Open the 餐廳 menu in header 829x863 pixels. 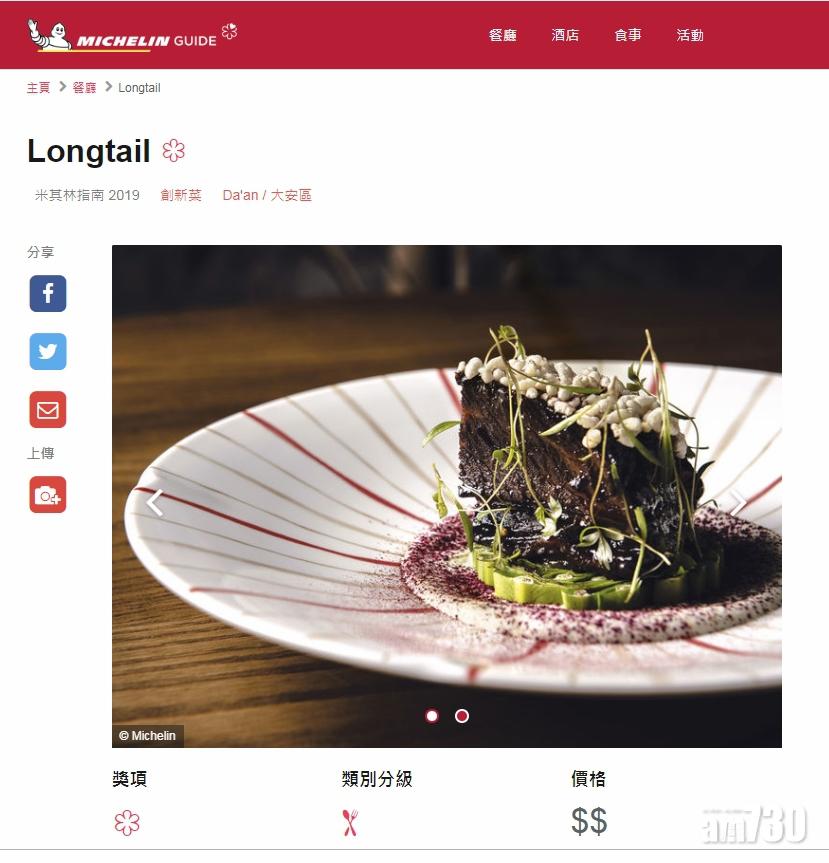tap(502, 35)
